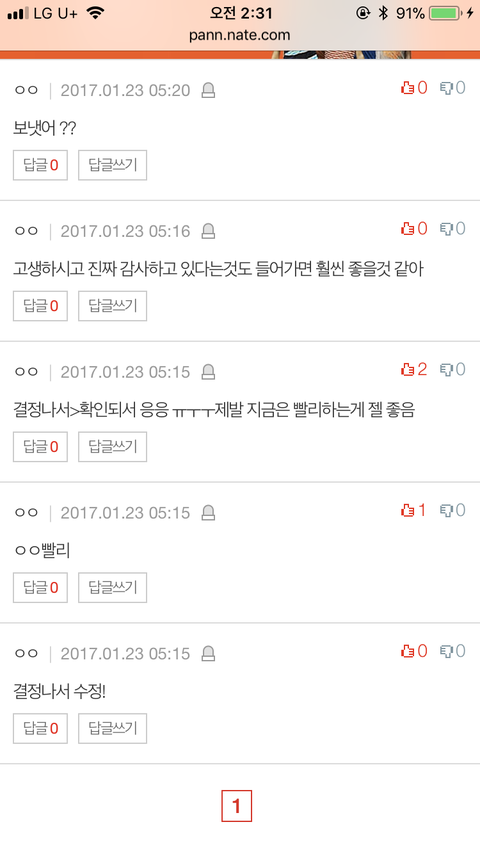Upvote the '보냇어 ??' comment
The height and width of the screenshot is (854, 480).
tap(414, 88)
